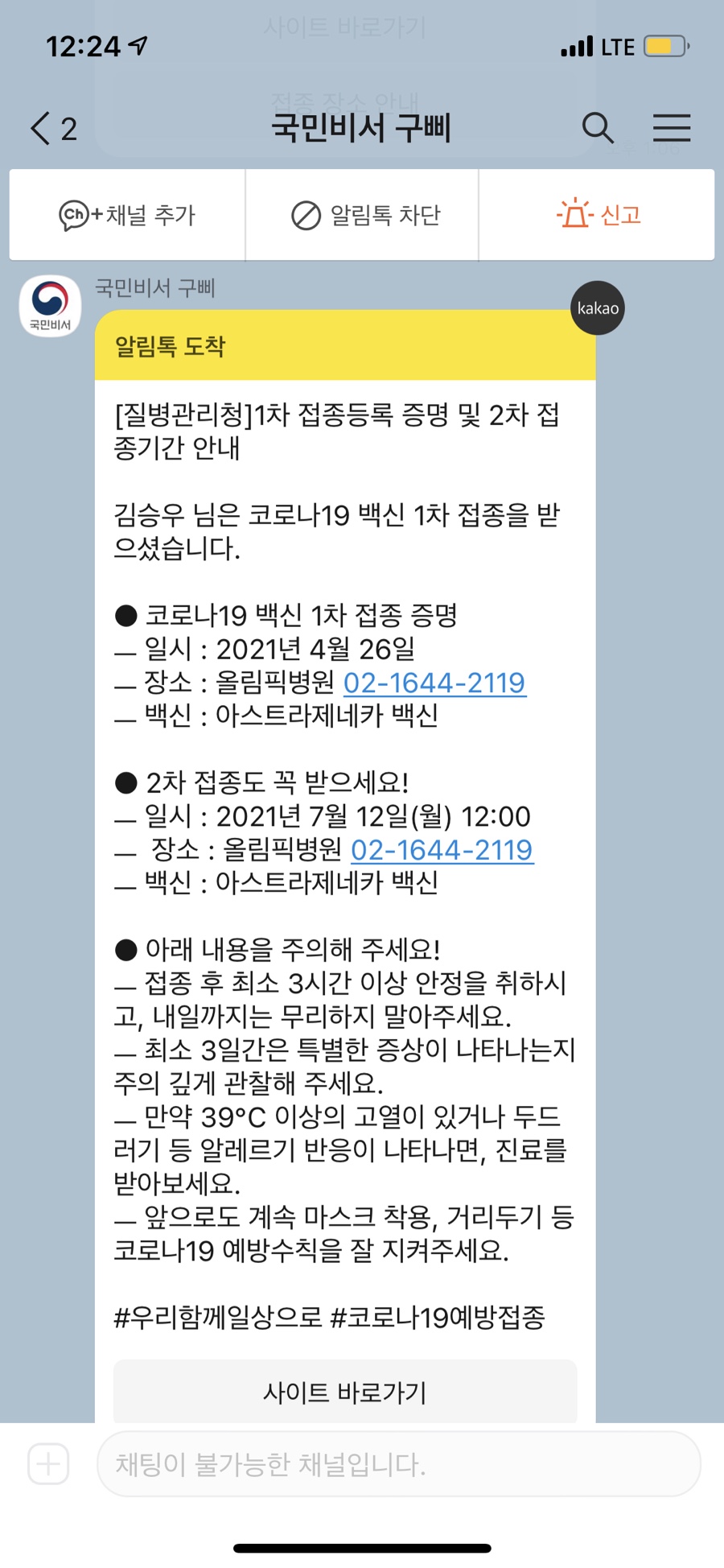The image size is (724, 1568).
Task: Call the first 02-1644-2119 phone link
Action: 434,683
